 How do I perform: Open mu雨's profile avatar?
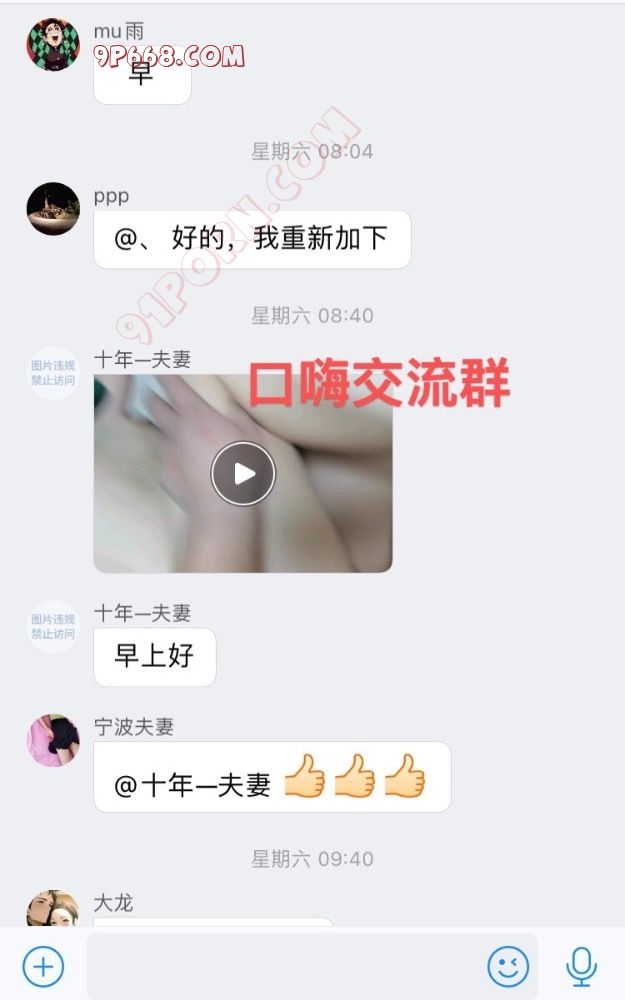click(x=53, y=44)
